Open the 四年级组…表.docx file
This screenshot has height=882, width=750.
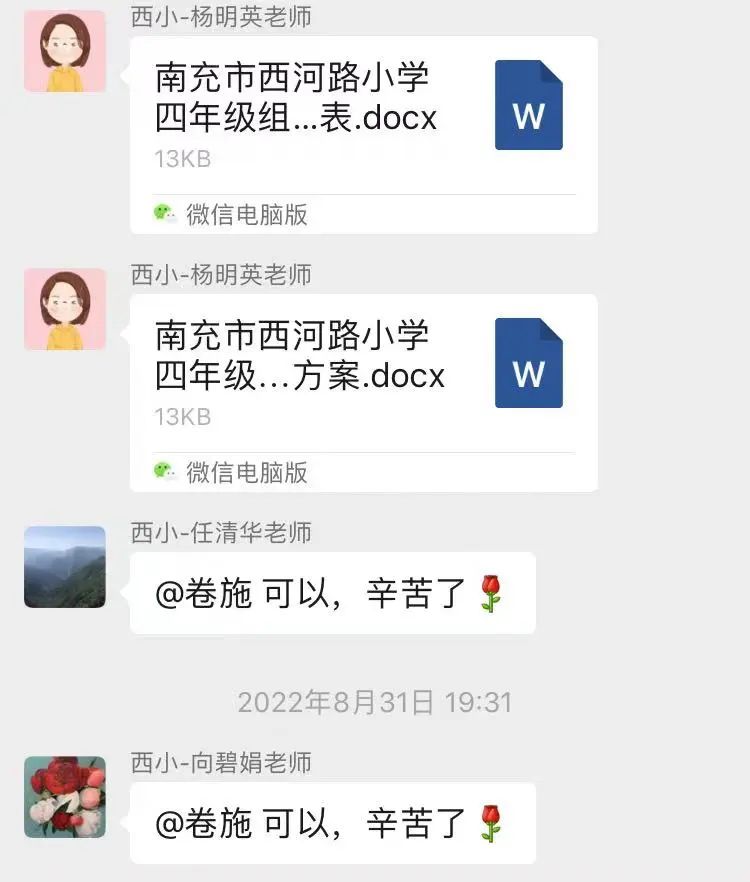coord(363,118)
